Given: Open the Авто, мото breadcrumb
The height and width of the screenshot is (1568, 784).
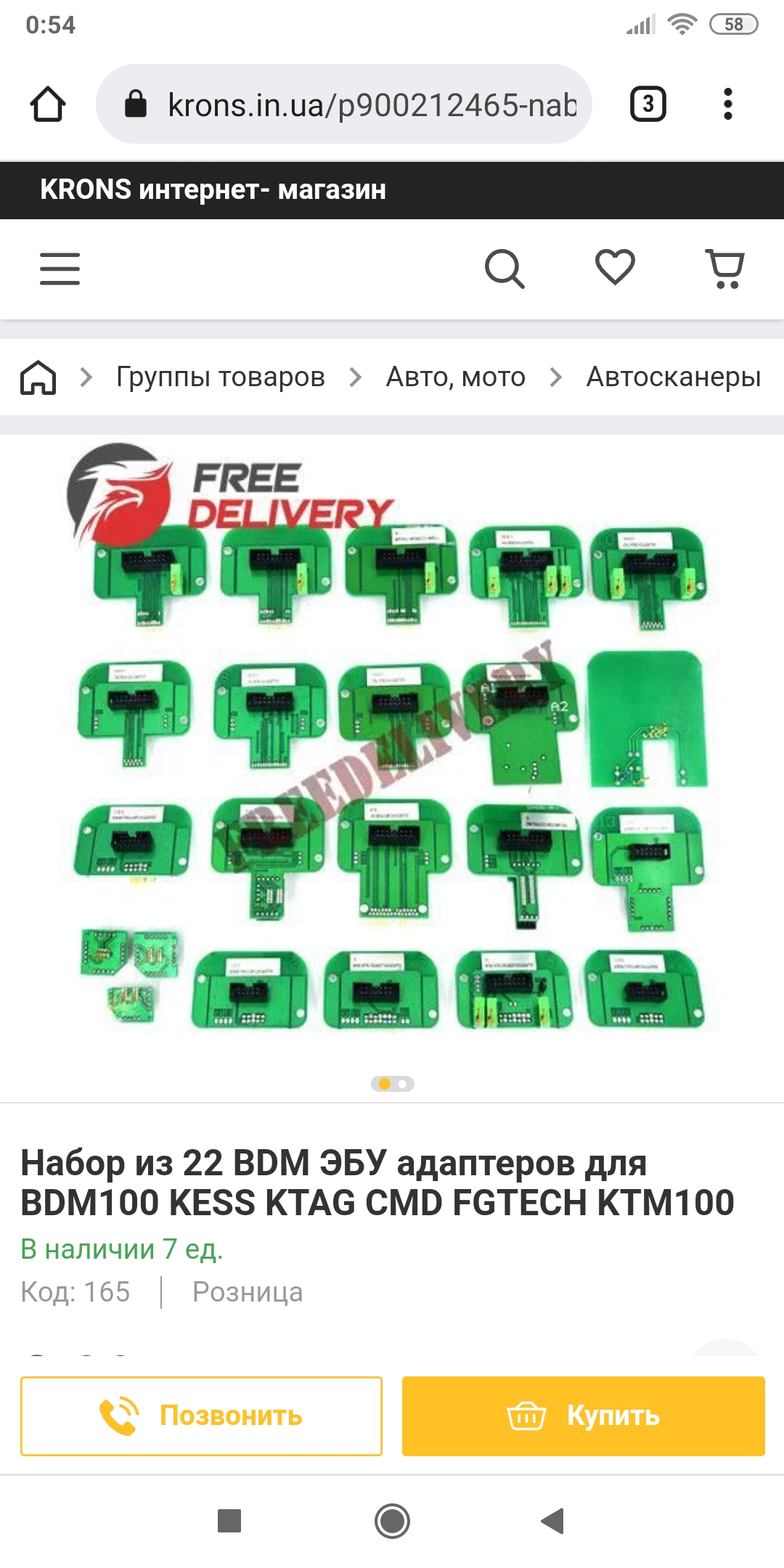Looking at the screenshot, I should coord(456,377).
